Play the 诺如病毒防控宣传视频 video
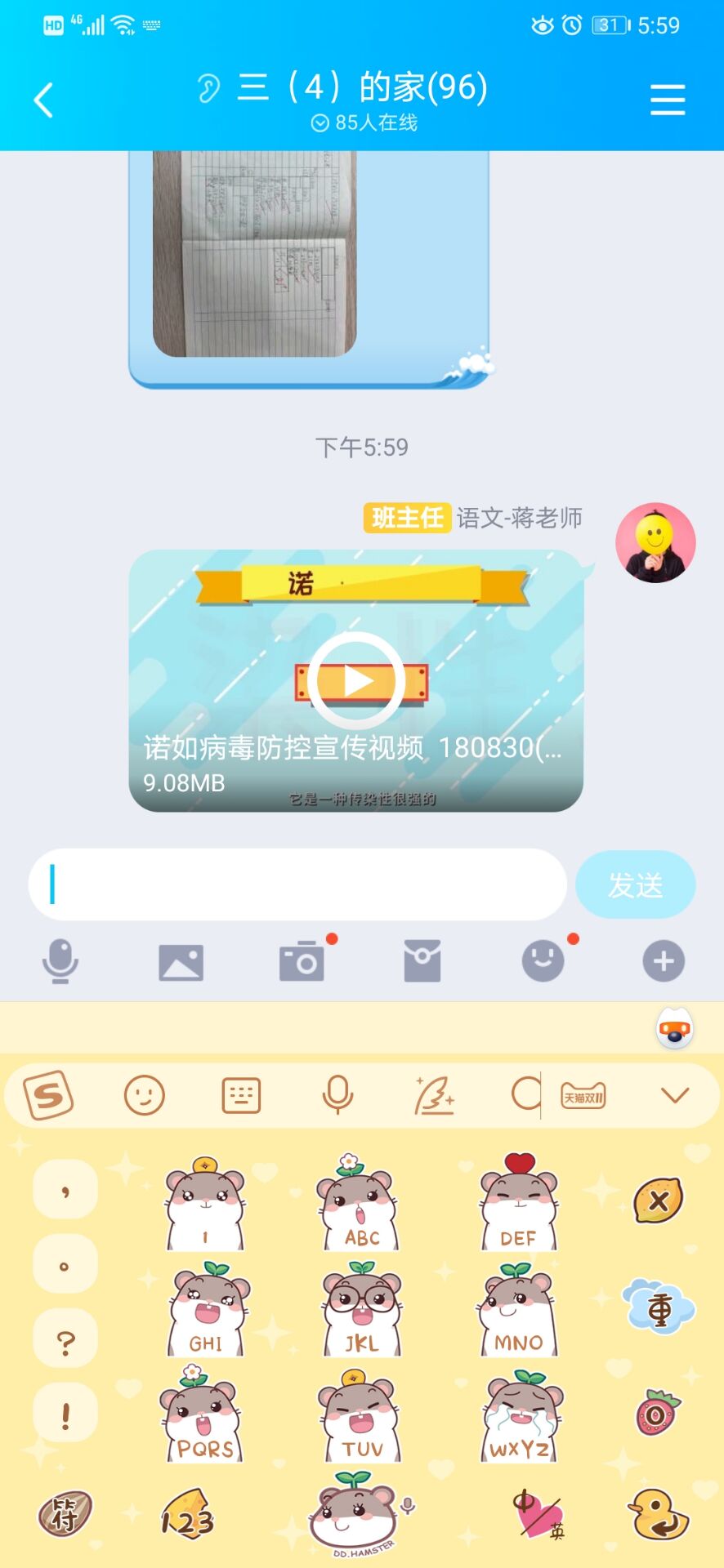Screen dimensions: 724x1568 [x=356, y=680]
